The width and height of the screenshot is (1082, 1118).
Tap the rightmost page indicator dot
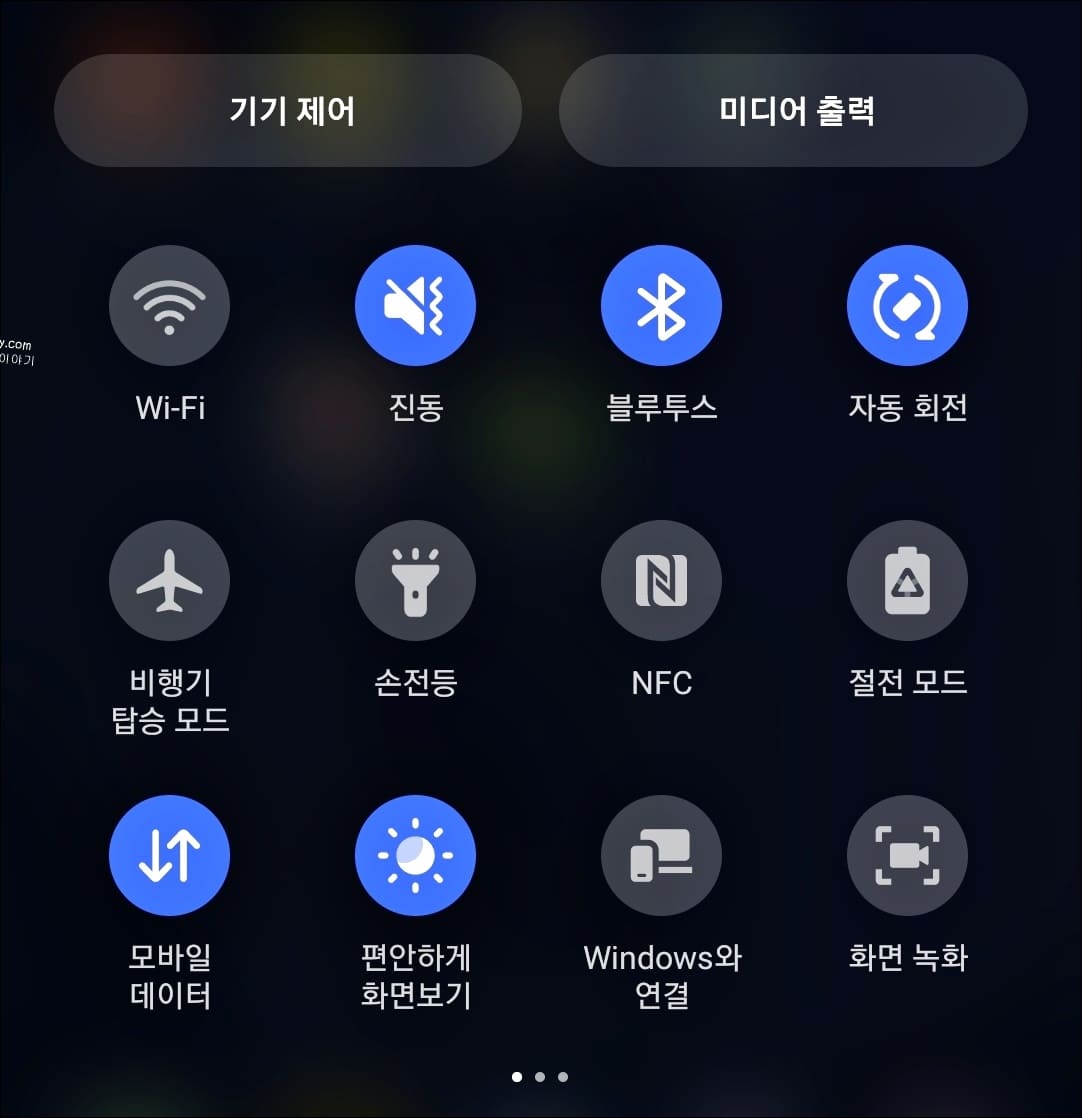click(563, 1076)
